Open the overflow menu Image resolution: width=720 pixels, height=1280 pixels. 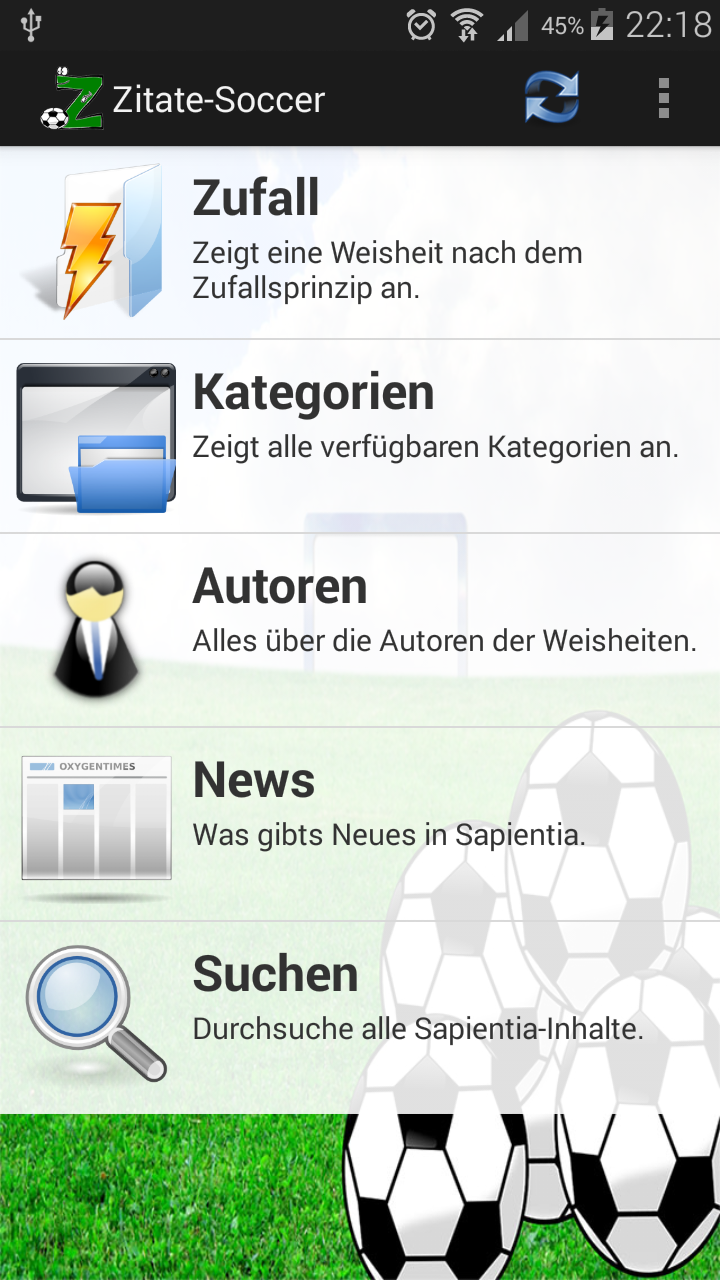(663, 99)
